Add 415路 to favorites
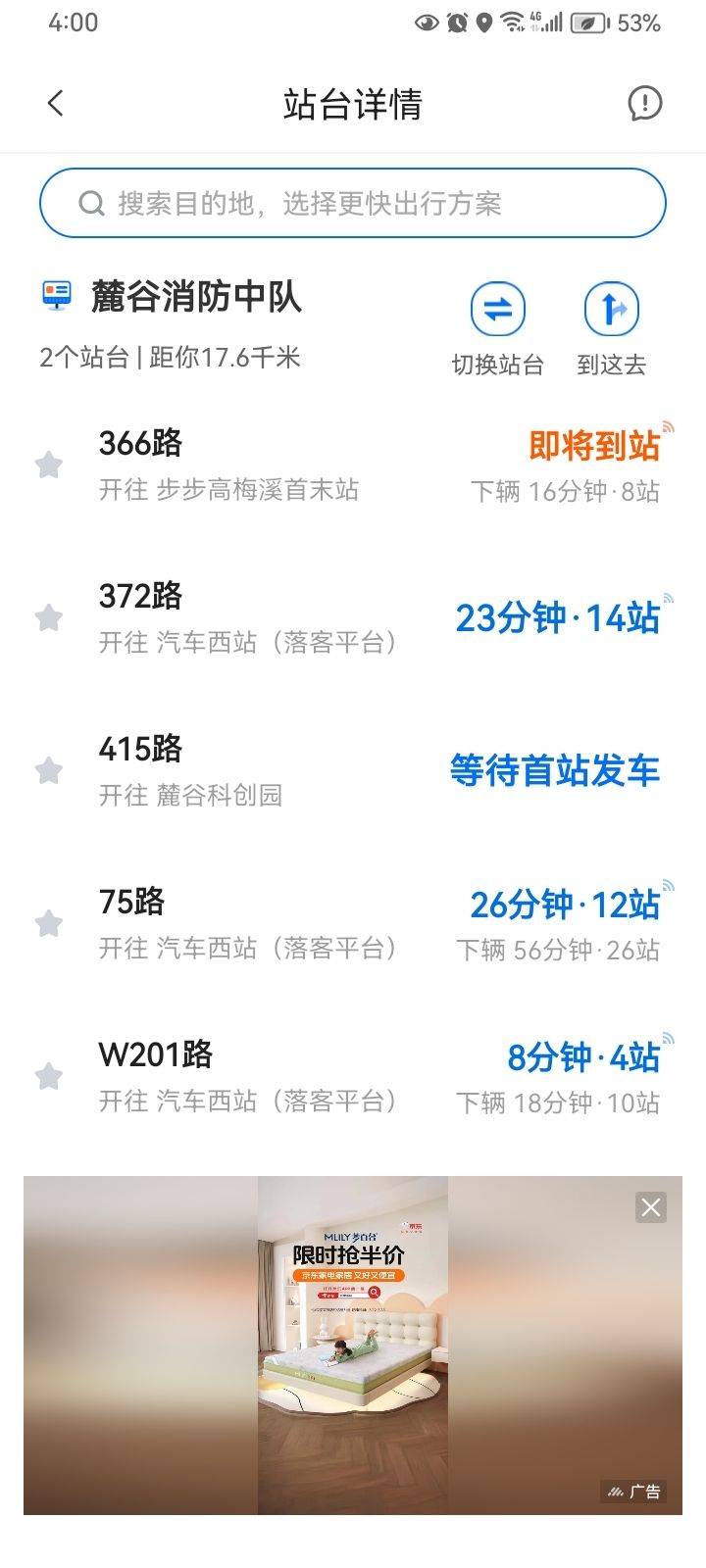 (x=49, y=770)
